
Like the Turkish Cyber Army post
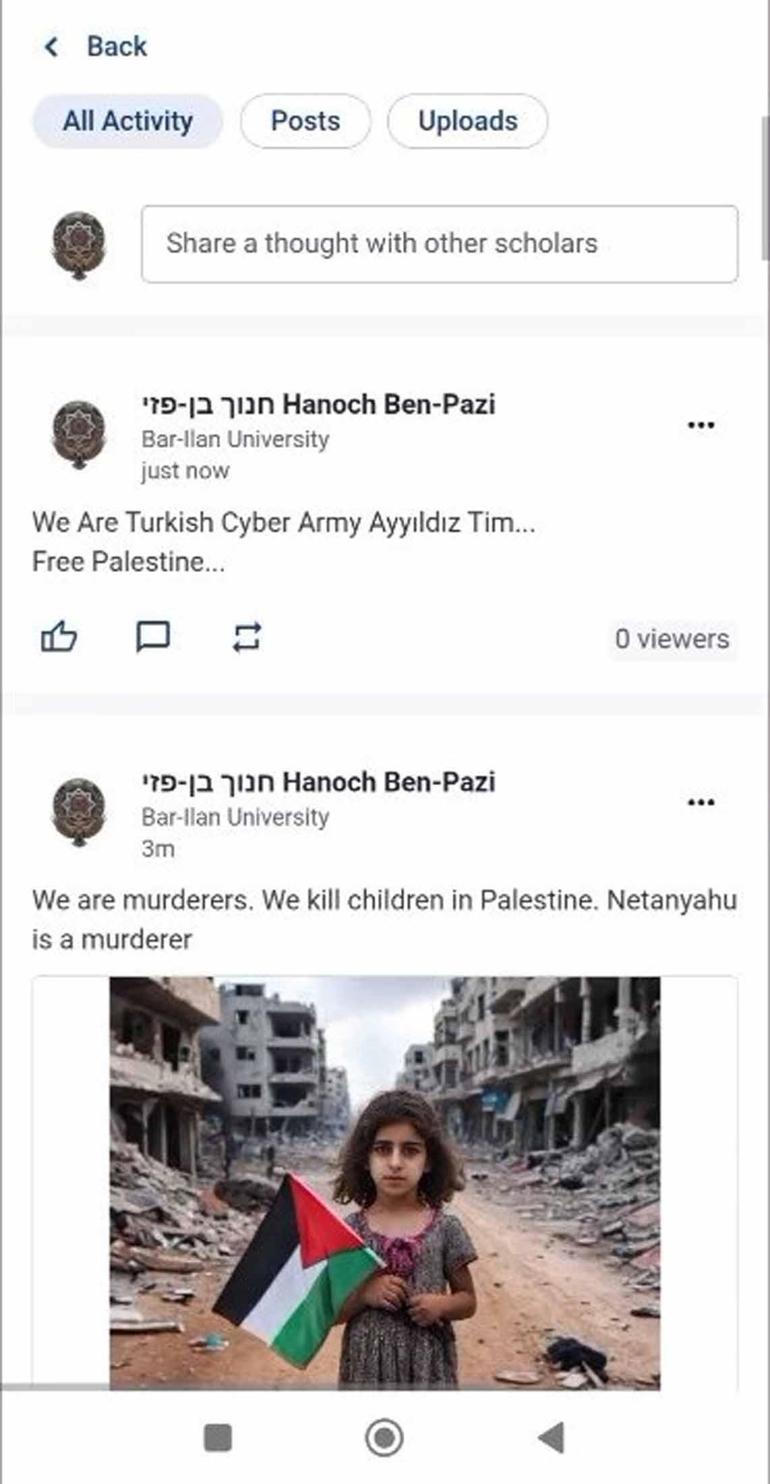click(x=59, y=636)
